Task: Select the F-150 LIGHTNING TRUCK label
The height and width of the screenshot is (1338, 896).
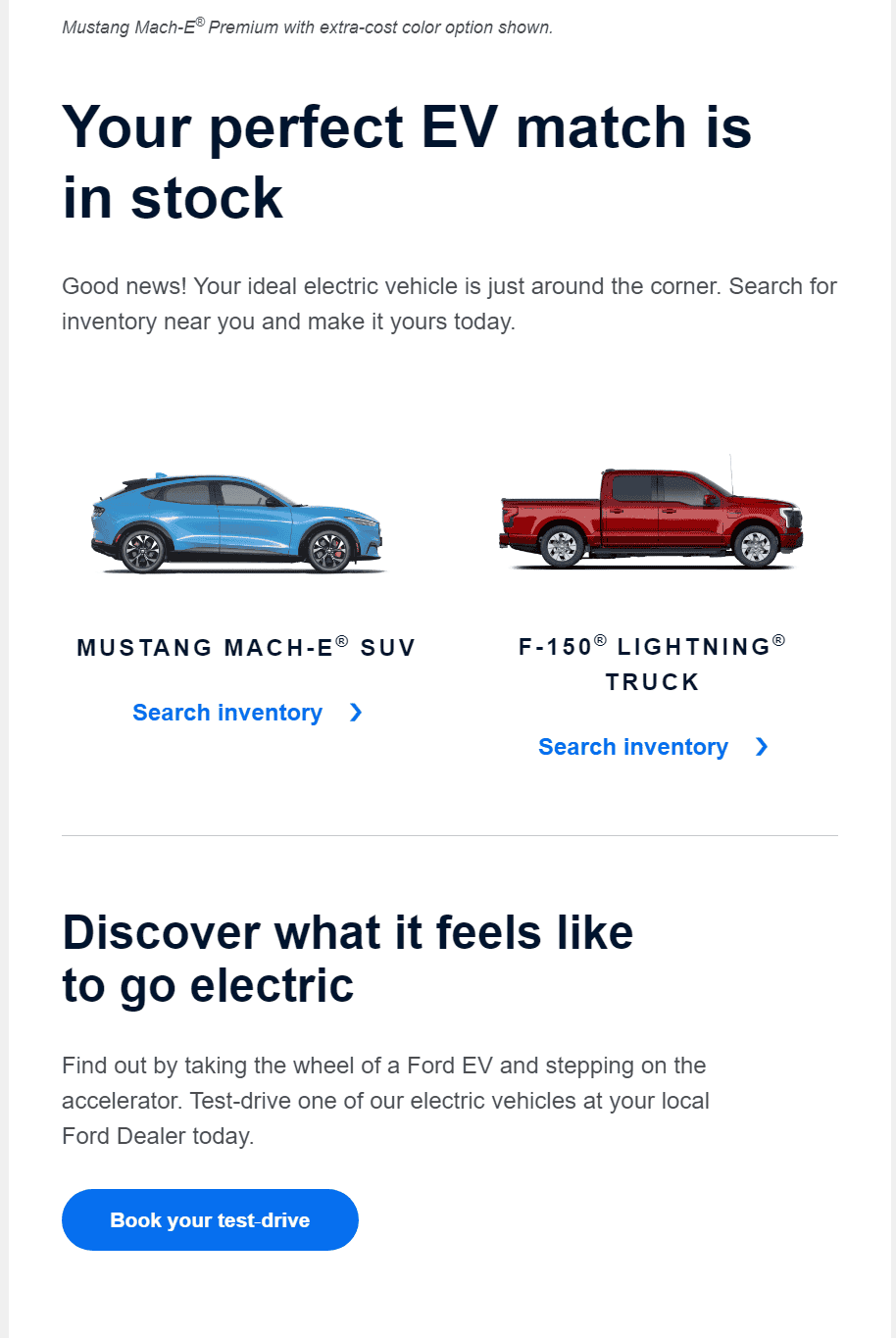Action: (652, 664)
